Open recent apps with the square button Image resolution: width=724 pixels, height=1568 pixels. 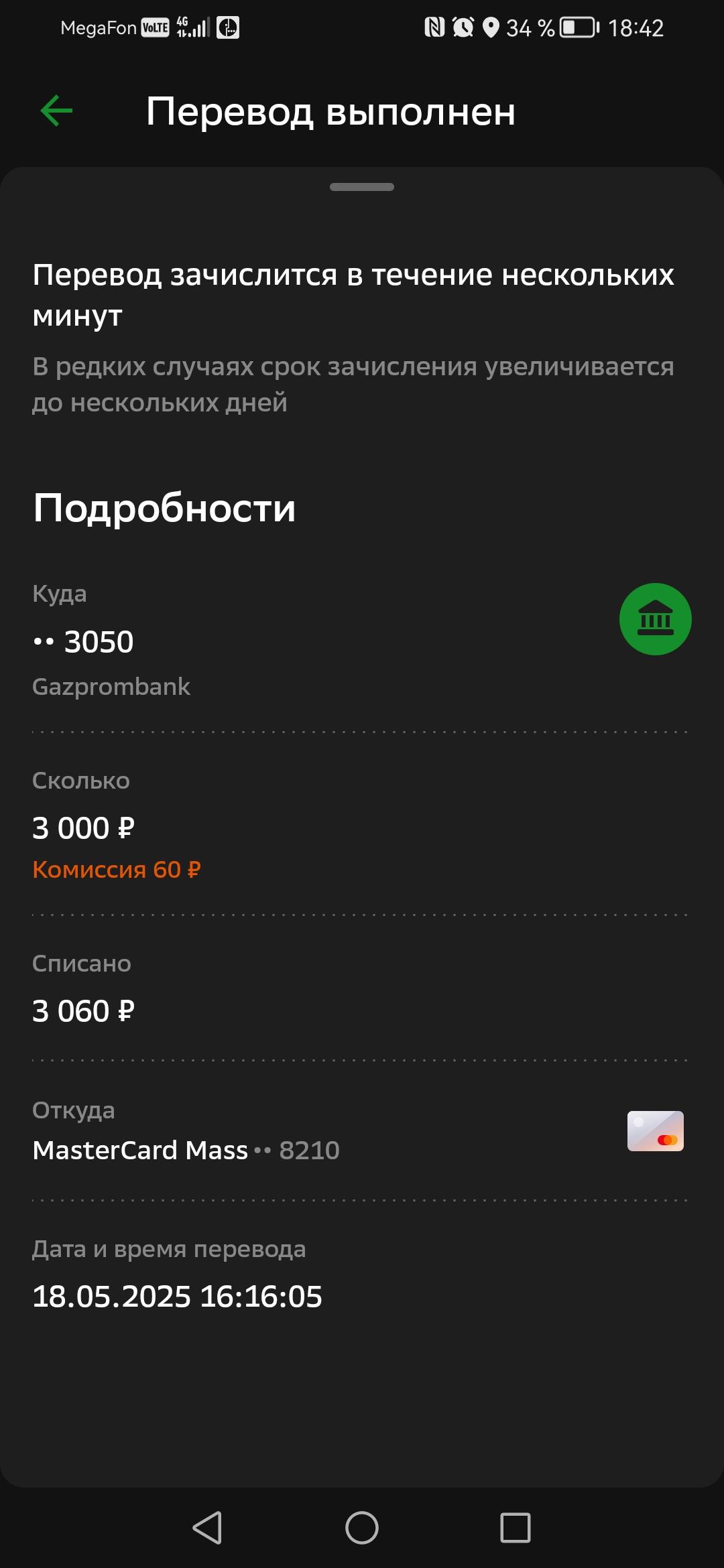click(516, 1528)
